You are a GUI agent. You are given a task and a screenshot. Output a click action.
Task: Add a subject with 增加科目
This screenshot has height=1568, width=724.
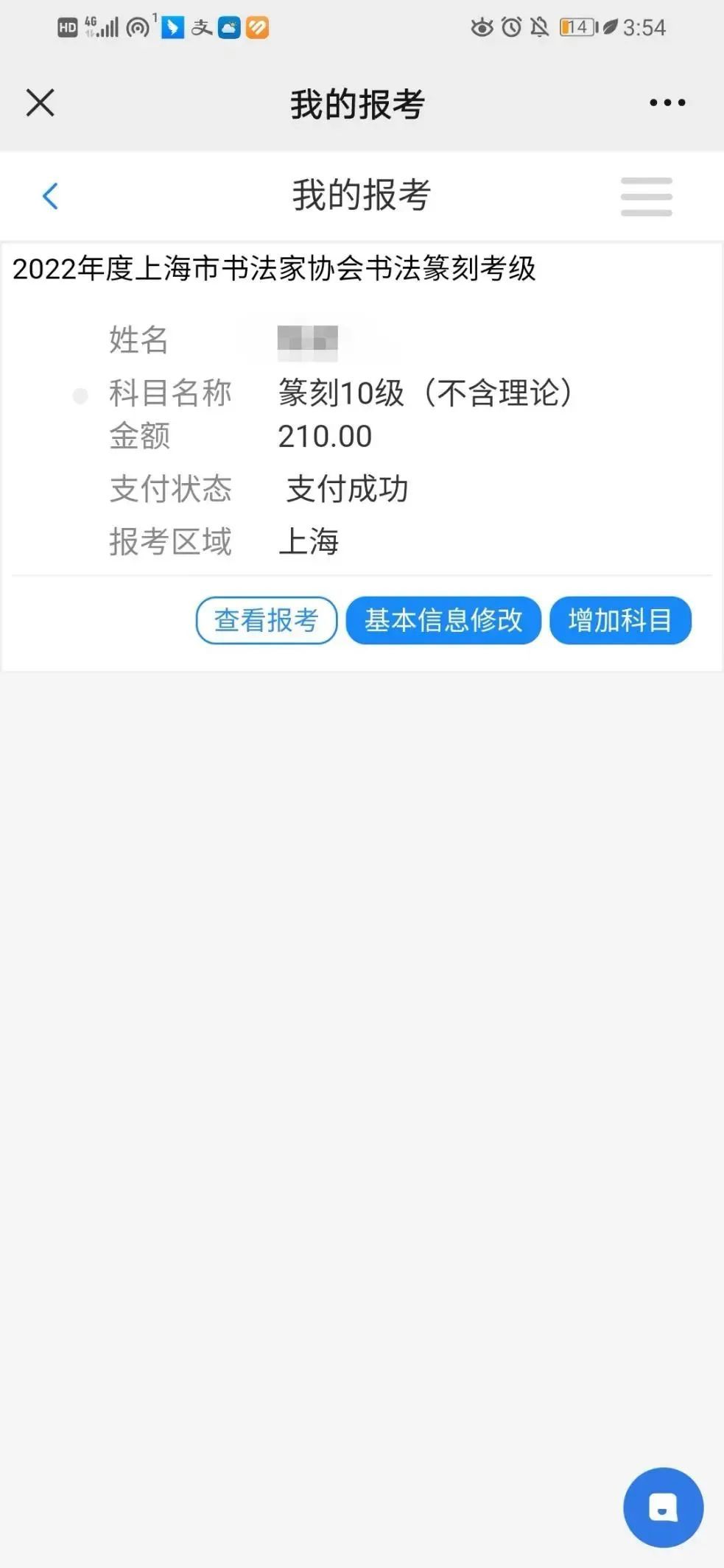point(620,620)
